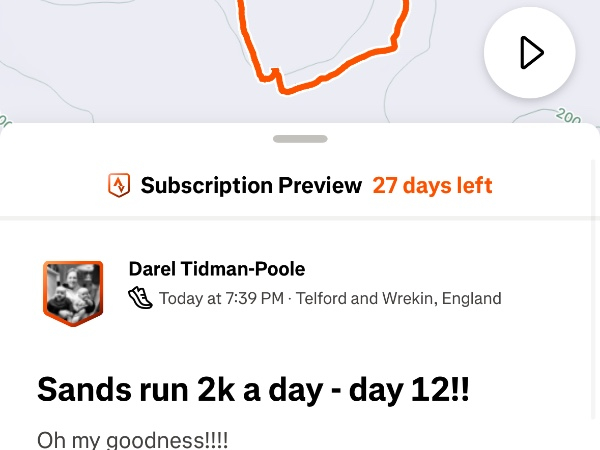Viewport: 600px width, 450px height.
Task: Open Darel Tidman-Poole's profile picture
Action: tap(73, 292)
